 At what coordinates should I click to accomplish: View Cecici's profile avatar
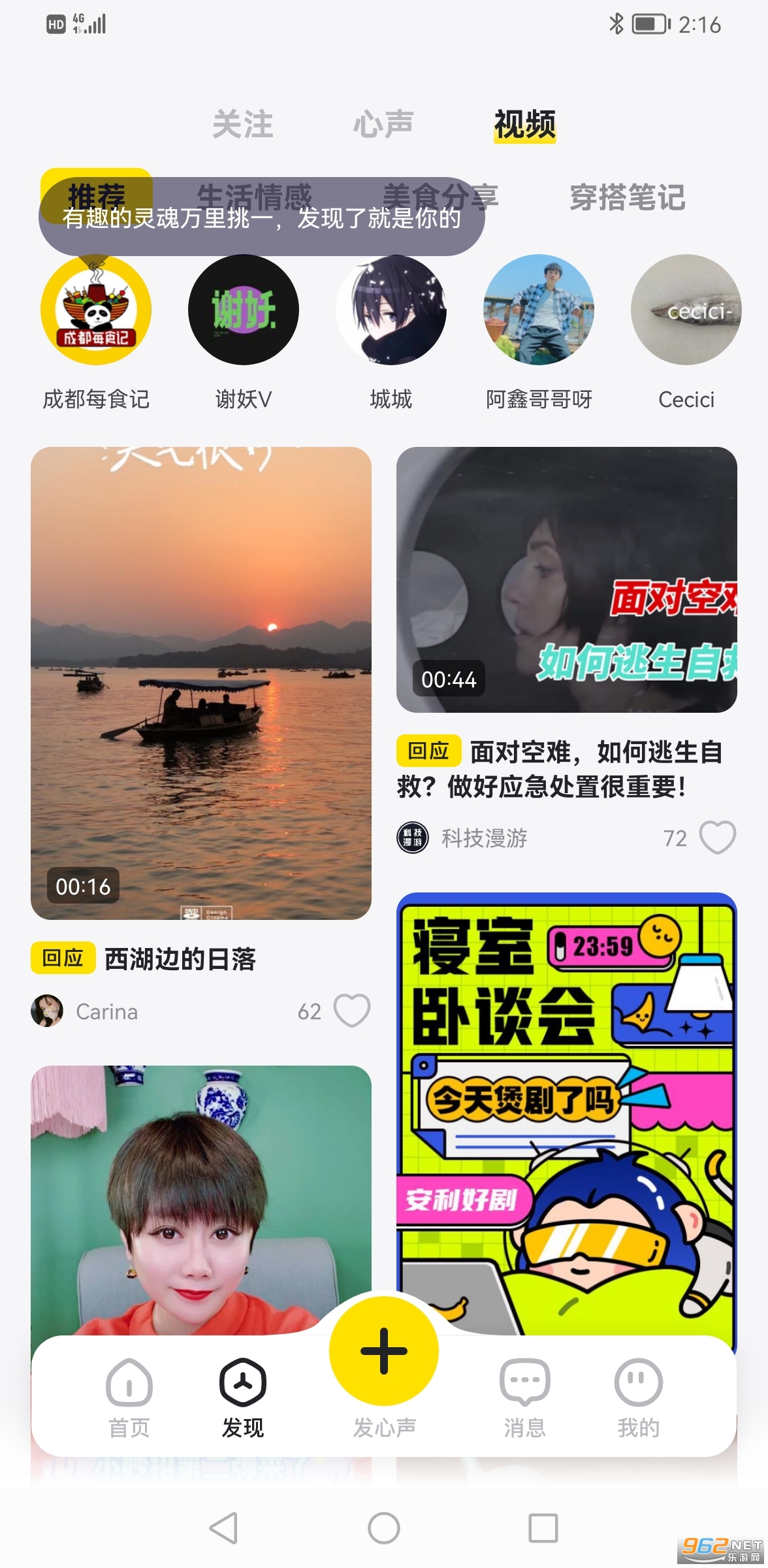(686, 310)
